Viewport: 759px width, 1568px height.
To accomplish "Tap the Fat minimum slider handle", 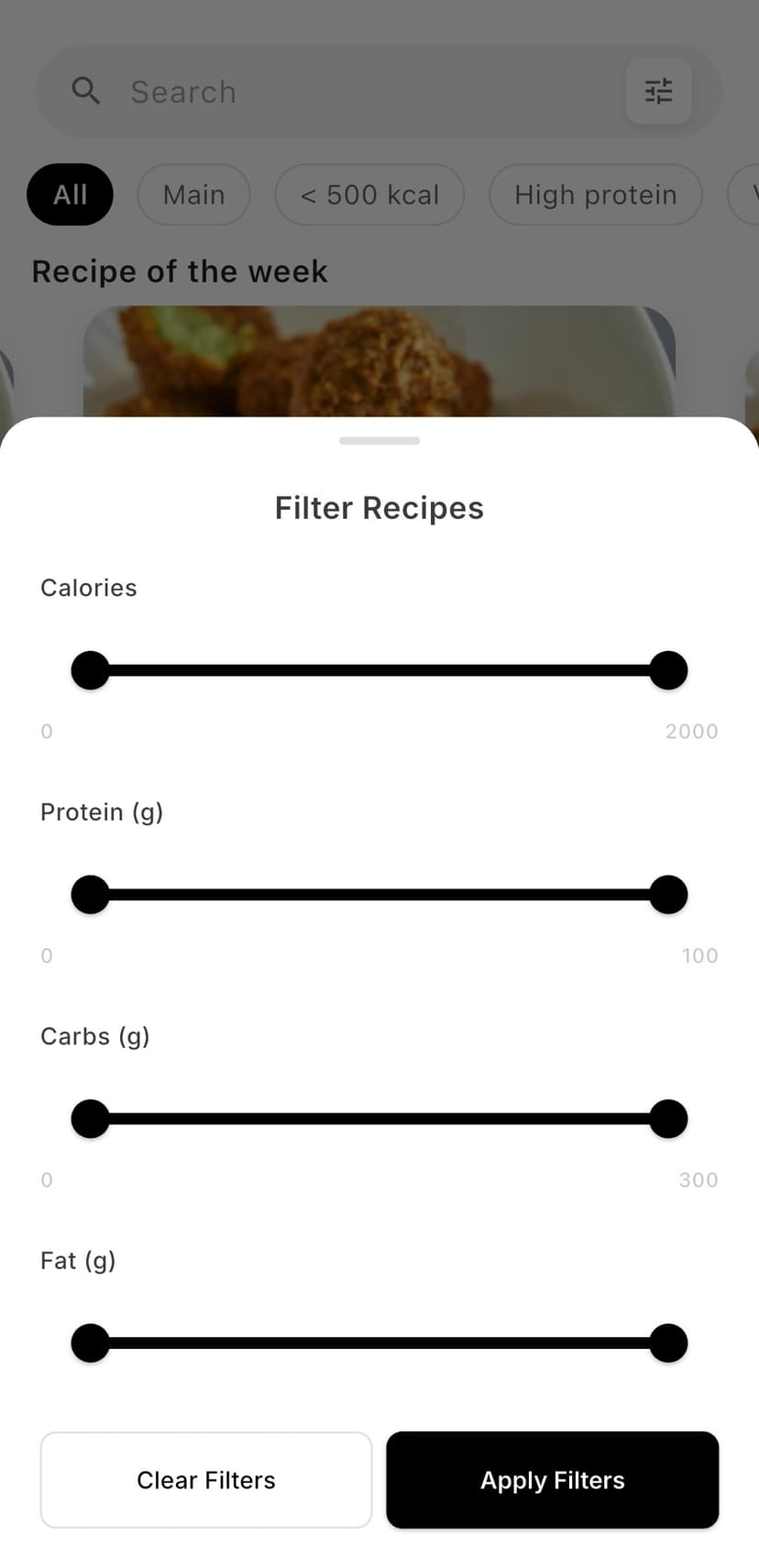I will [x=90, y=1342].
